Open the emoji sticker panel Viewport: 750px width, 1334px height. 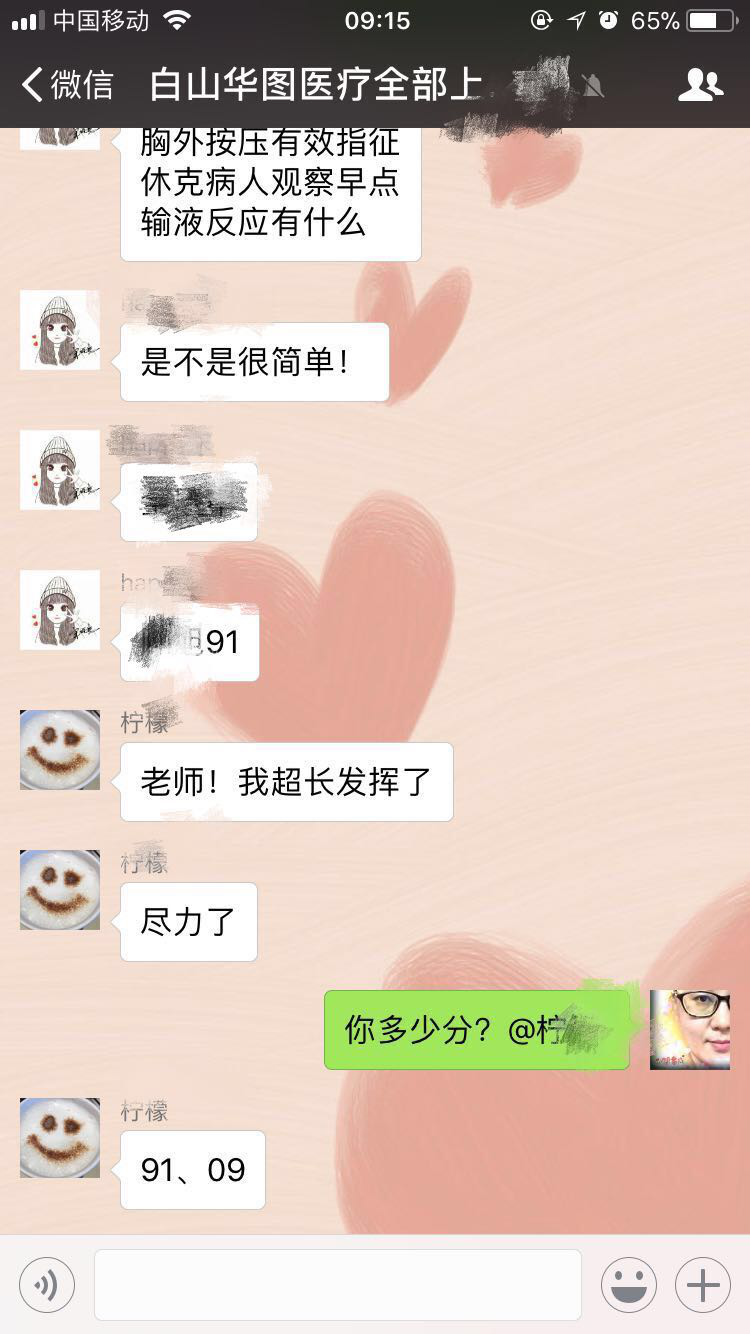click(x=629, y=1285)
